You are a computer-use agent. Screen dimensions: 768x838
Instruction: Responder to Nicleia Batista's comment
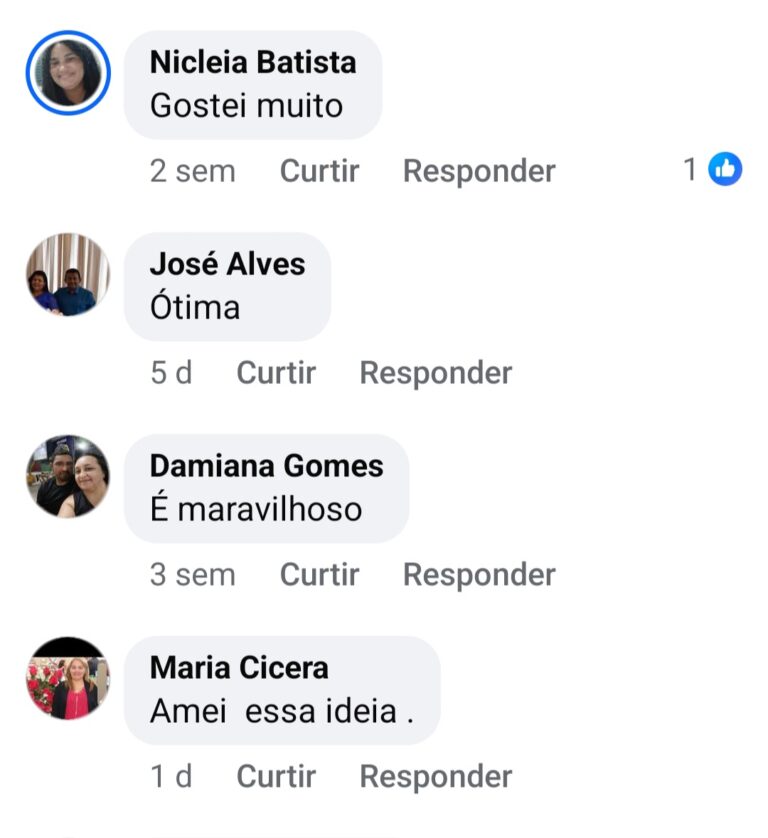pyautogui.click(x=479, y=171)
